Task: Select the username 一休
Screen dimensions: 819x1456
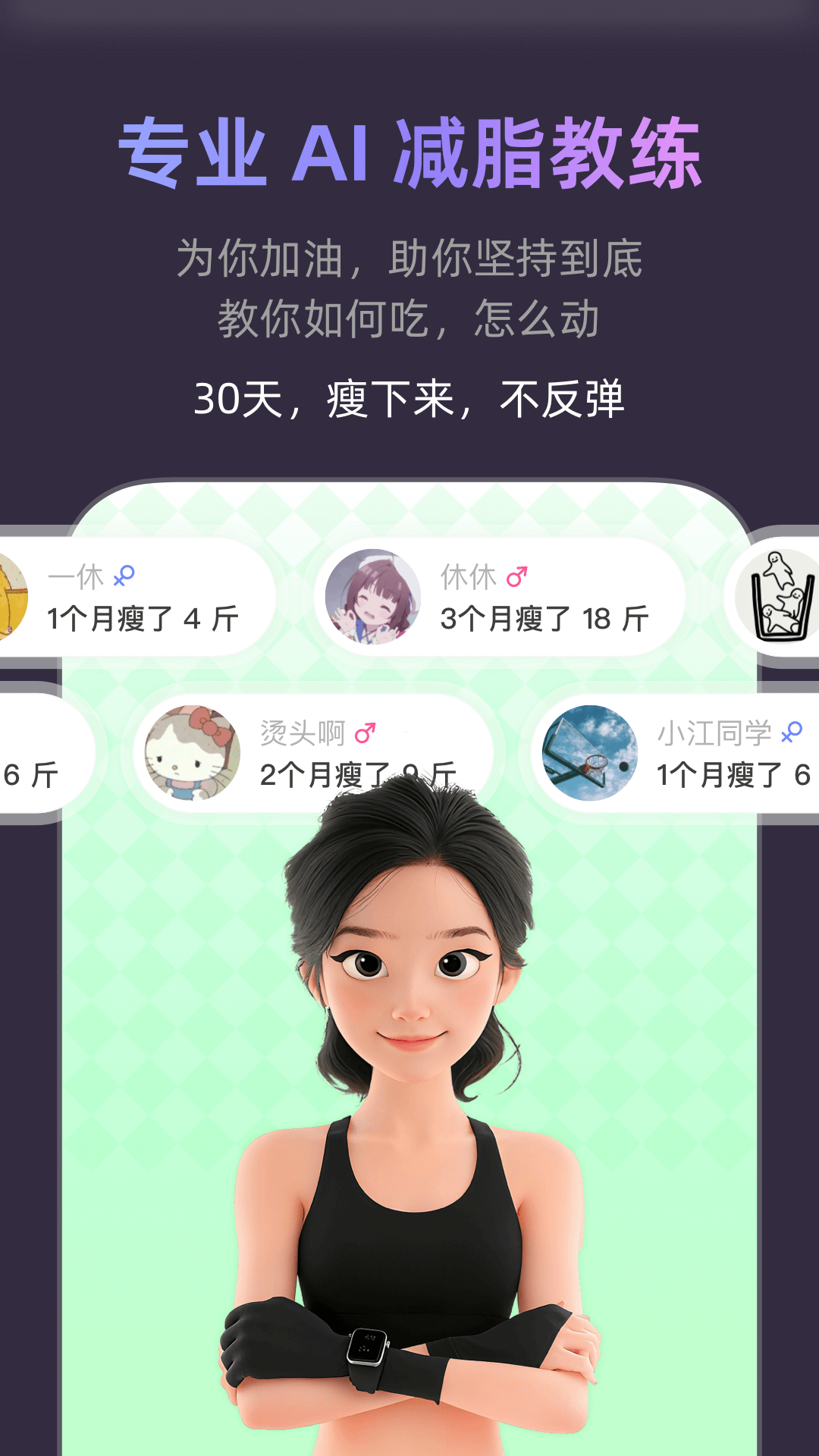Action: tap(74, 575)
